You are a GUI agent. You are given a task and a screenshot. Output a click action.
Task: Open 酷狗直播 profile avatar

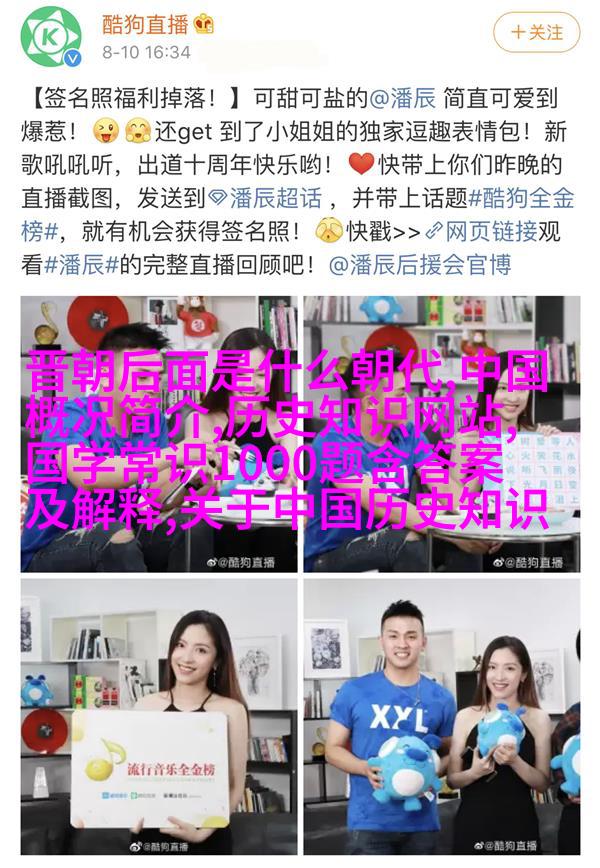tap(52, 37)
